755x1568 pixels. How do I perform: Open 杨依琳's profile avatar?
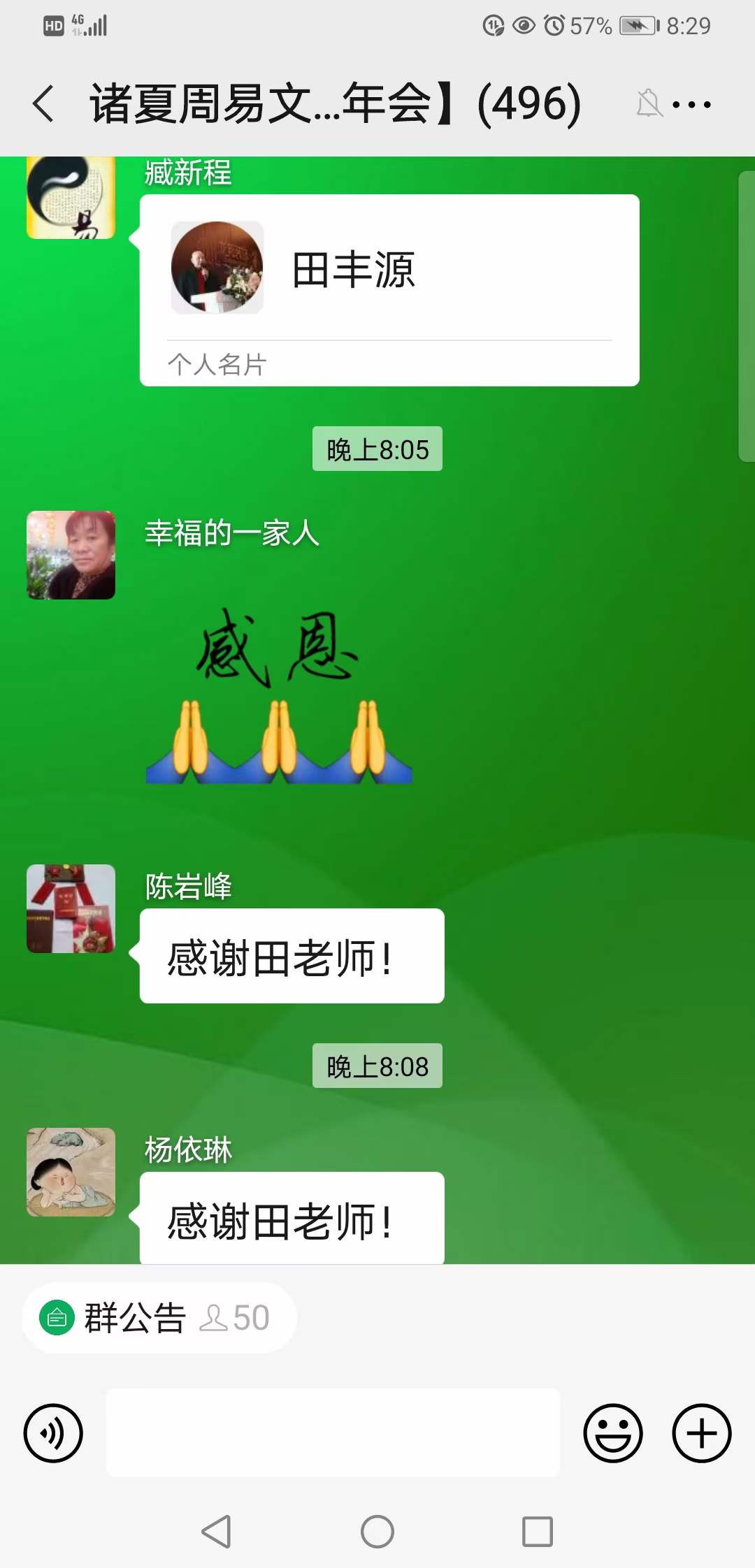pyautogui.click(x=71, y=1172)
